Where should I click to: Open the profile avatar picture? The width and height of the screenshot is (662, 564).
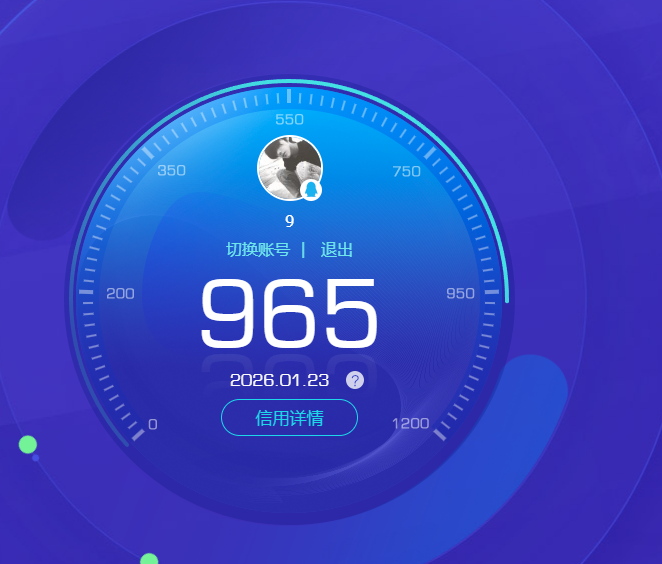tap(289, 167)
